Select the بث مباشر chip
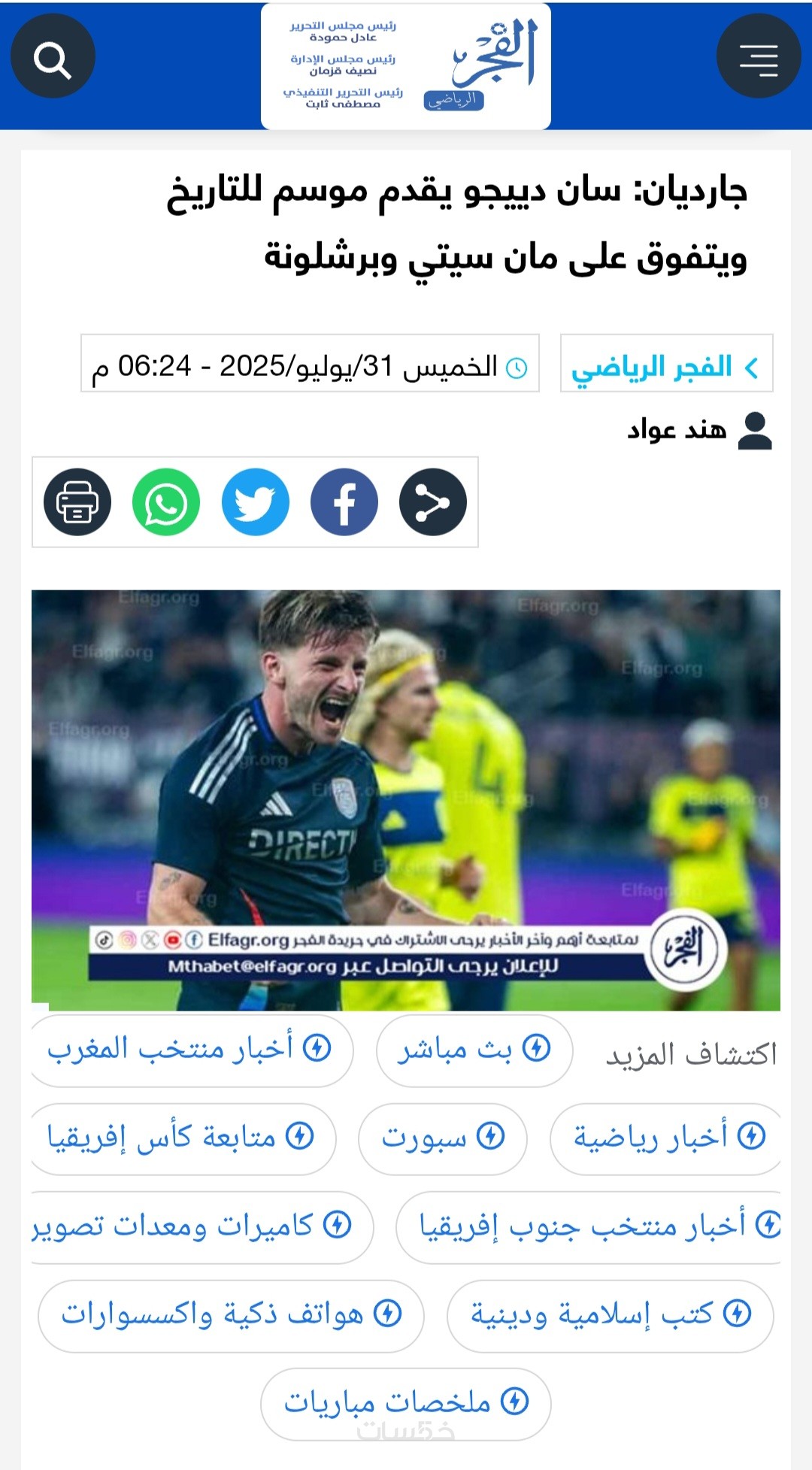This screenshot has height=1470, width=812. click(474, 1050)
